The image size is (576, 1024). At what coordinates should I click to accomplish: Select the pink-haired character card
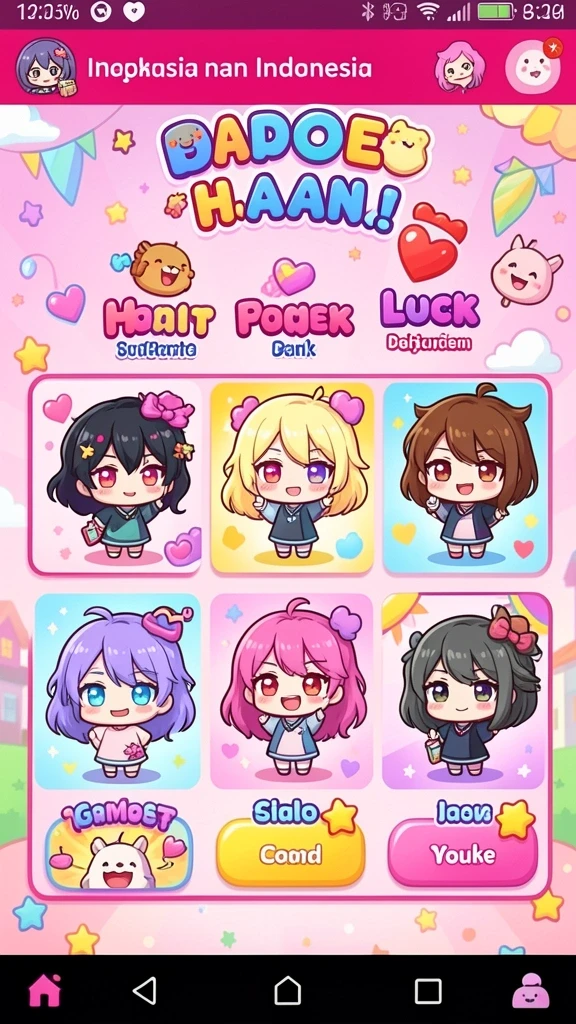pos(291,691)
